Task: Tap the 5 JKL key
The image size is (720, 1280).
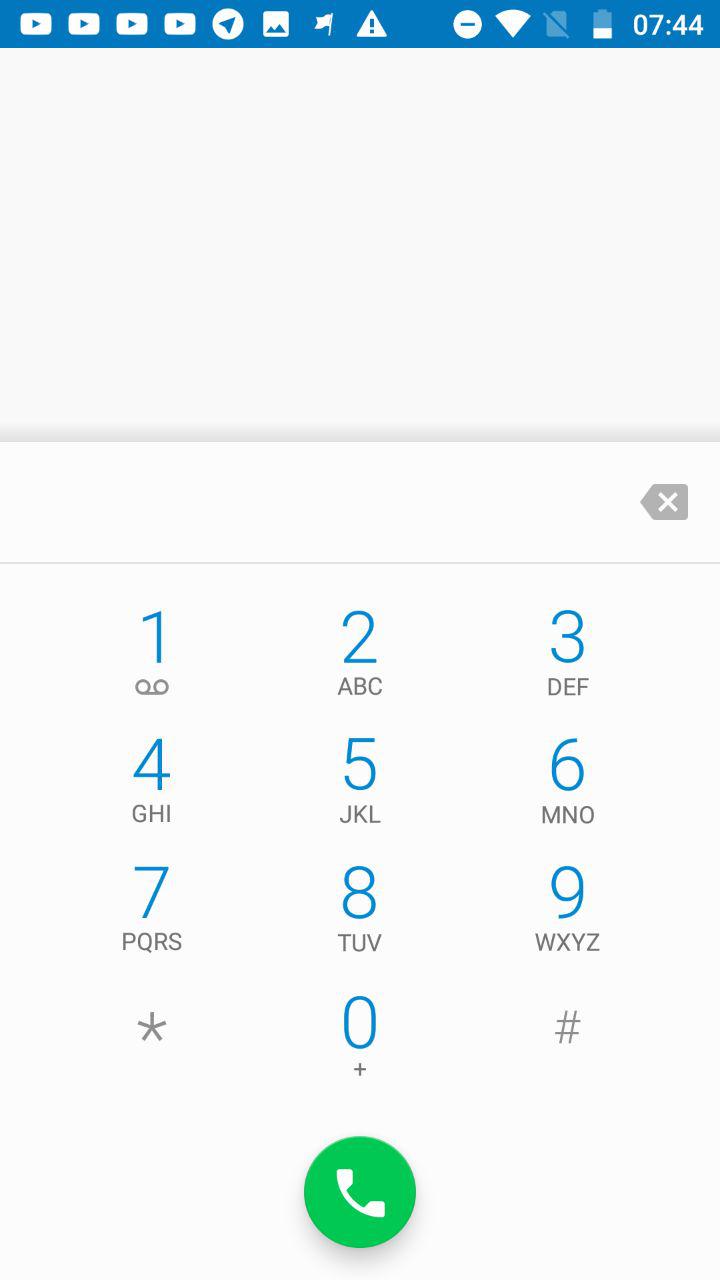Action: pyautogui.click(x=360, y=779)
